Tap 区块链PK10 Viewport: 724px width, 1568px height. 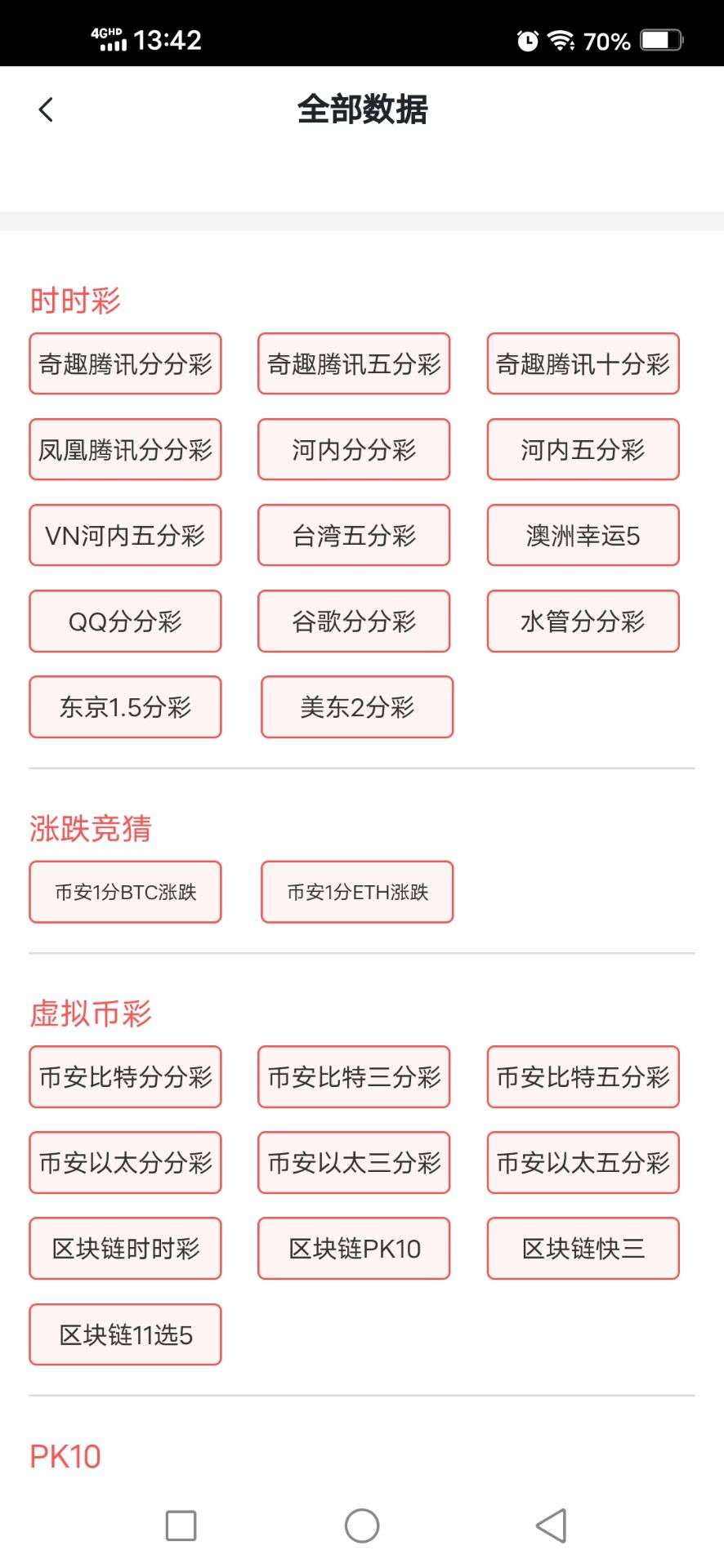click(x=354, y=1248)
